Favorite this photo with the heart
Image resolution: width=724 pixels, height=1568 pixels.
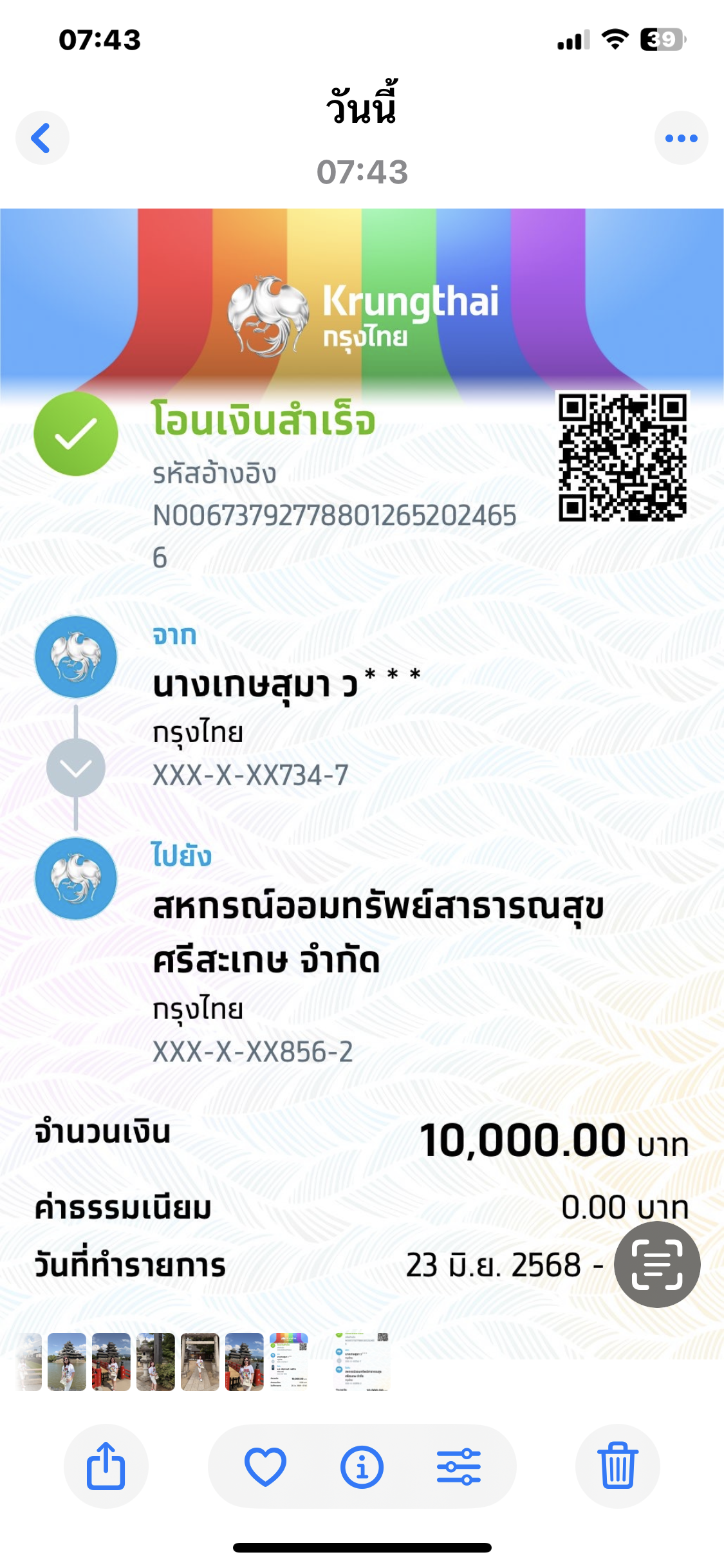[265, 1466]
